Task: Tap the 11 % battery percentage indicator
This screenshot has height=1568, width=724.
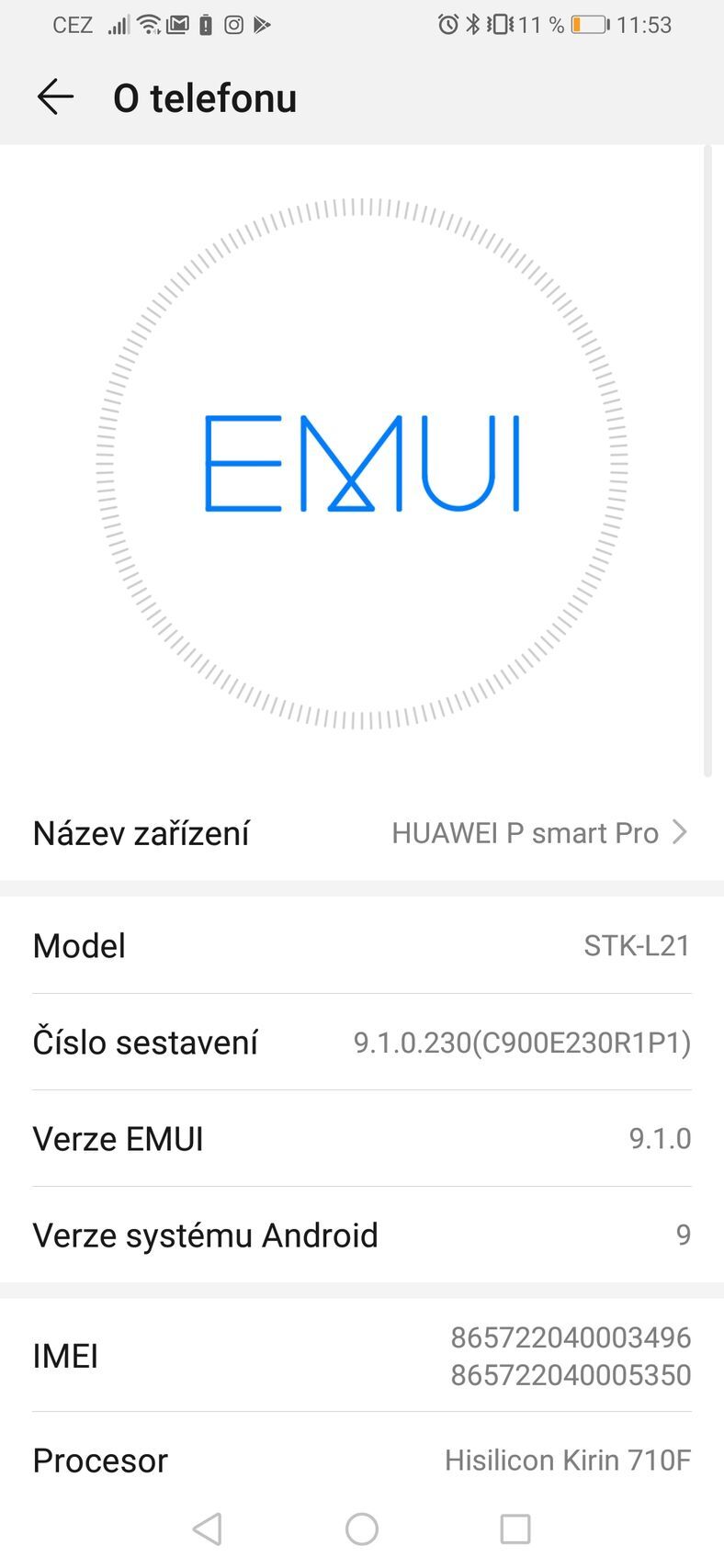Action: tap(536, 25)
